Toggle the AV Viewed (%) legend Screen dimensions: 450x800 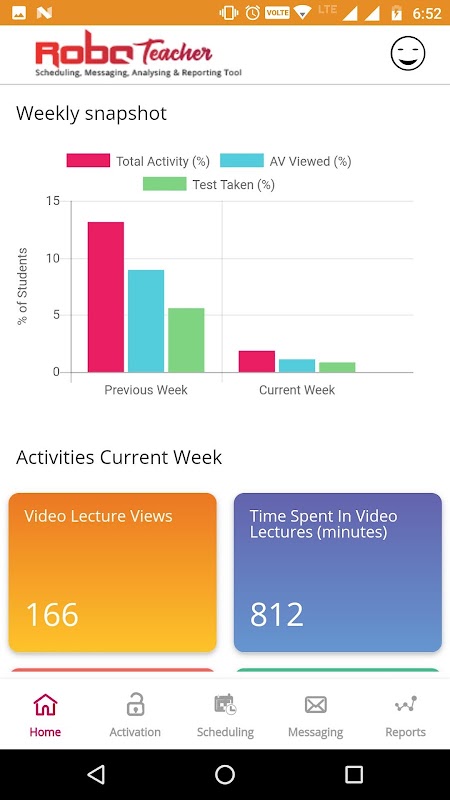286,161
